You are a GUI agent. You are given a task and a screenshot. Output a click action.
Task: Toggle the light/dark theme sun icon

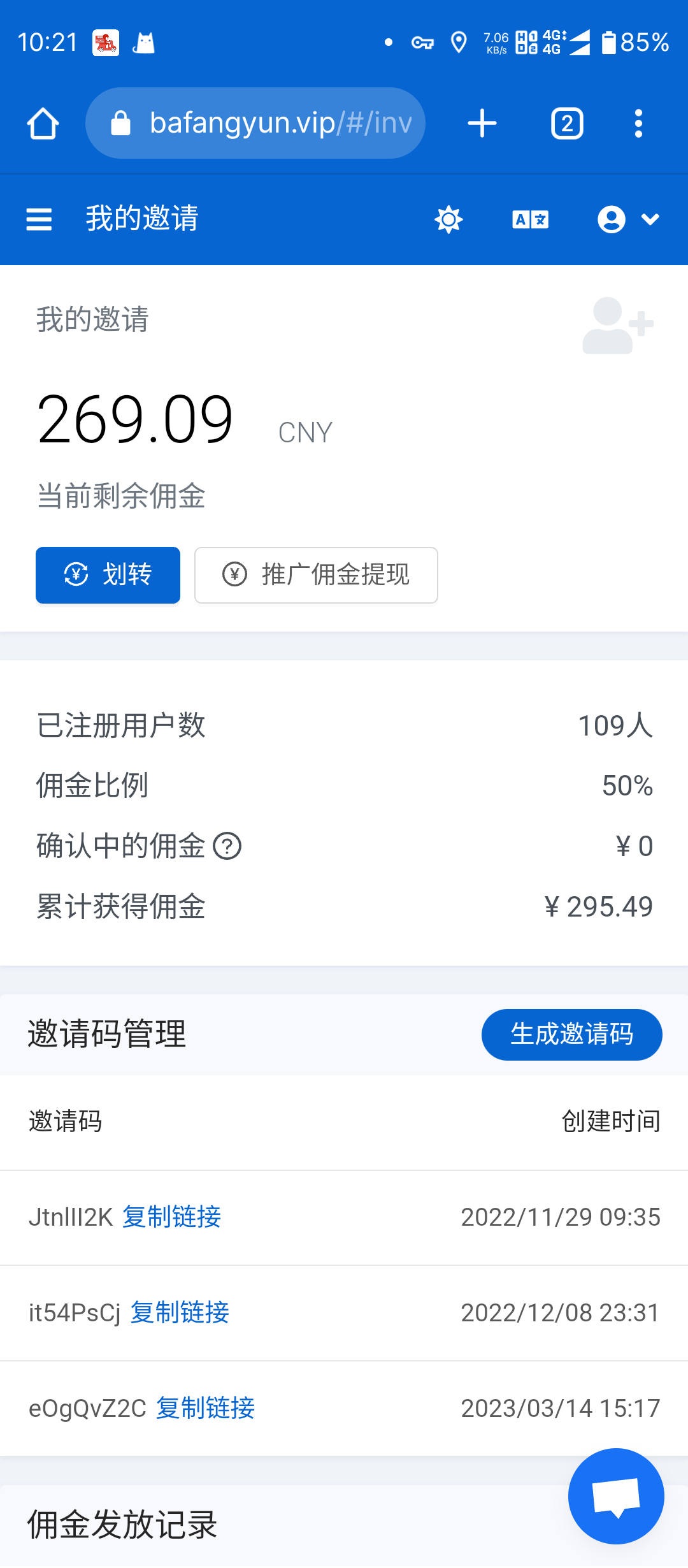click(448, 219)
